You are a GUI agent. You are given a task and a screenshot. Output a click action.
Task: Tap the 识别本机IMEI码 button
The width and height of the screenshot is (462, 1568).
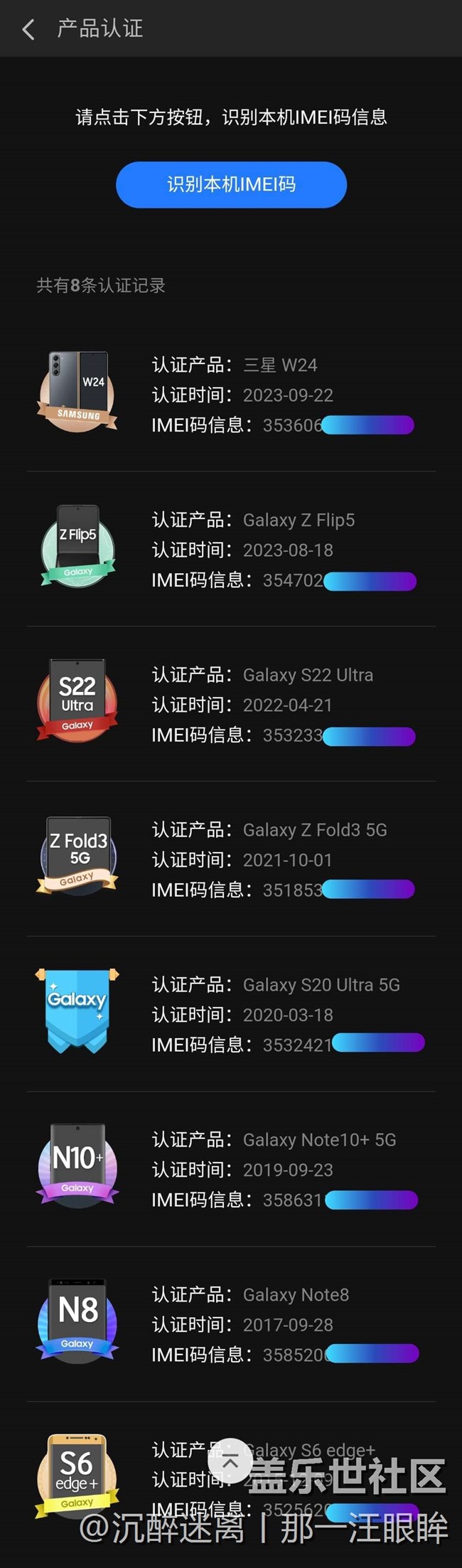(x=231, y=185)
